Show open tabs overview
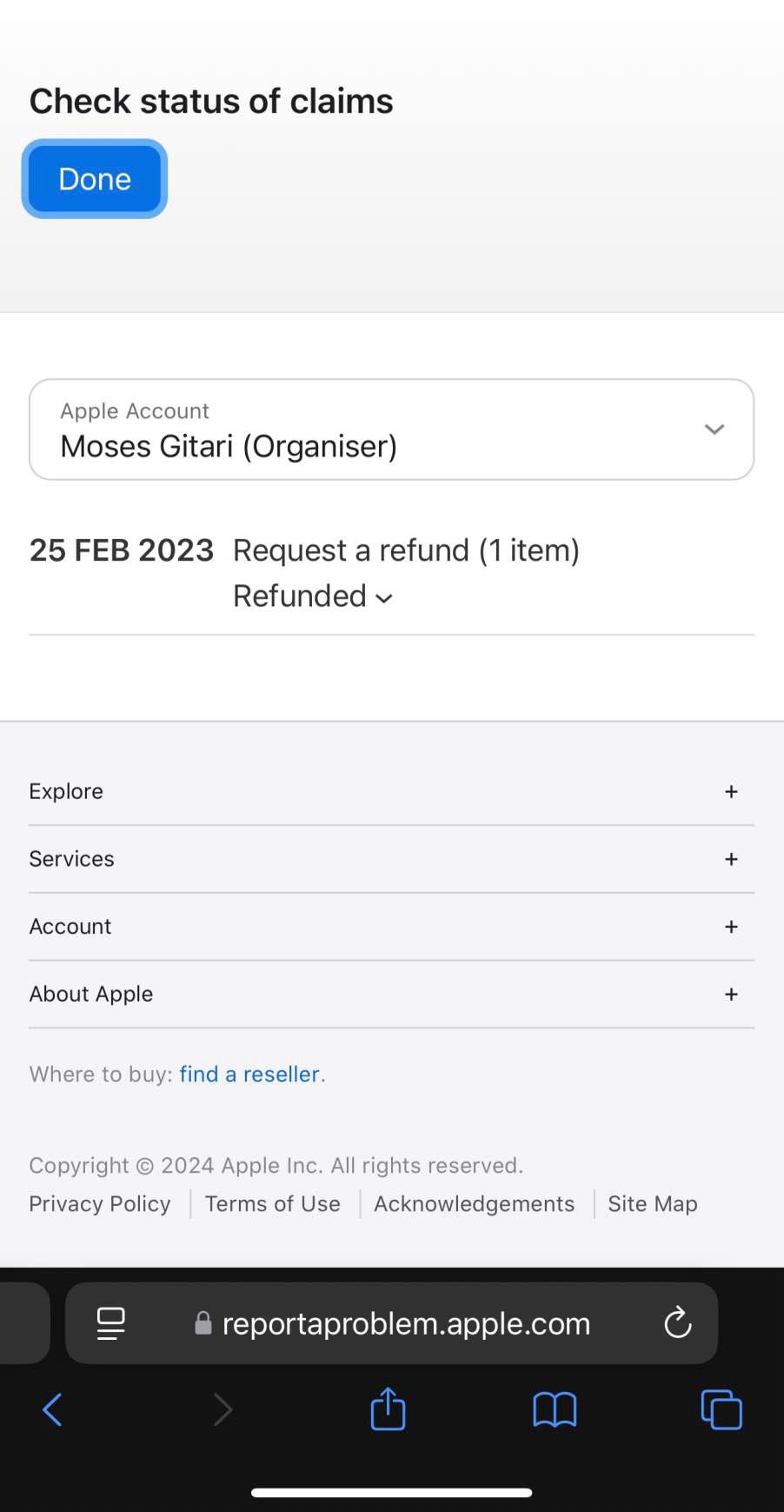Image resolution: width=784 pixels, height=1512 pixels. point(720,1410)
